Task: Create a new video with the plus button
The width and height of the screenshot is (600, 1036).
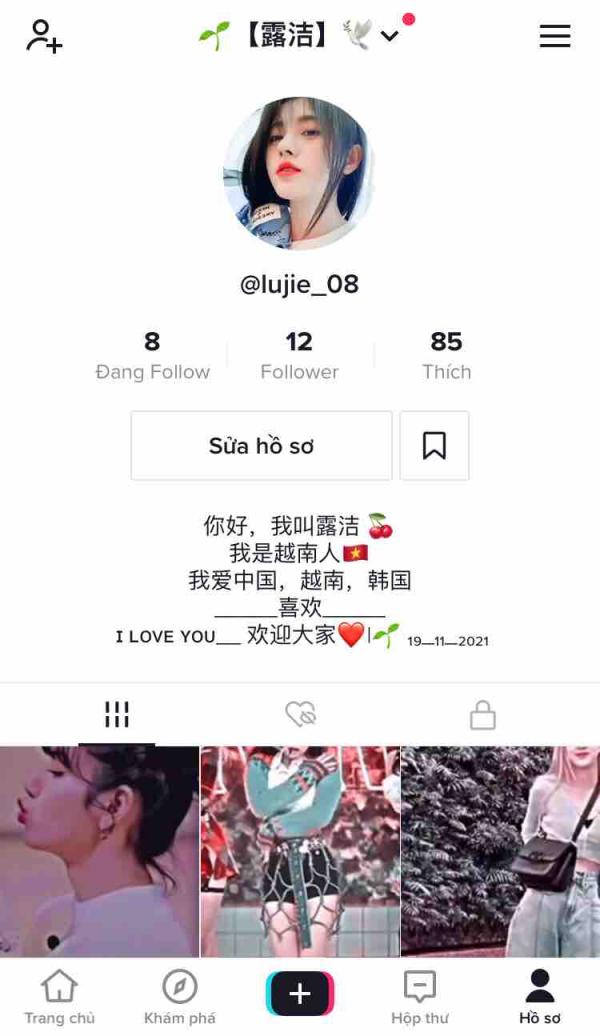Action: coord(300,994)
